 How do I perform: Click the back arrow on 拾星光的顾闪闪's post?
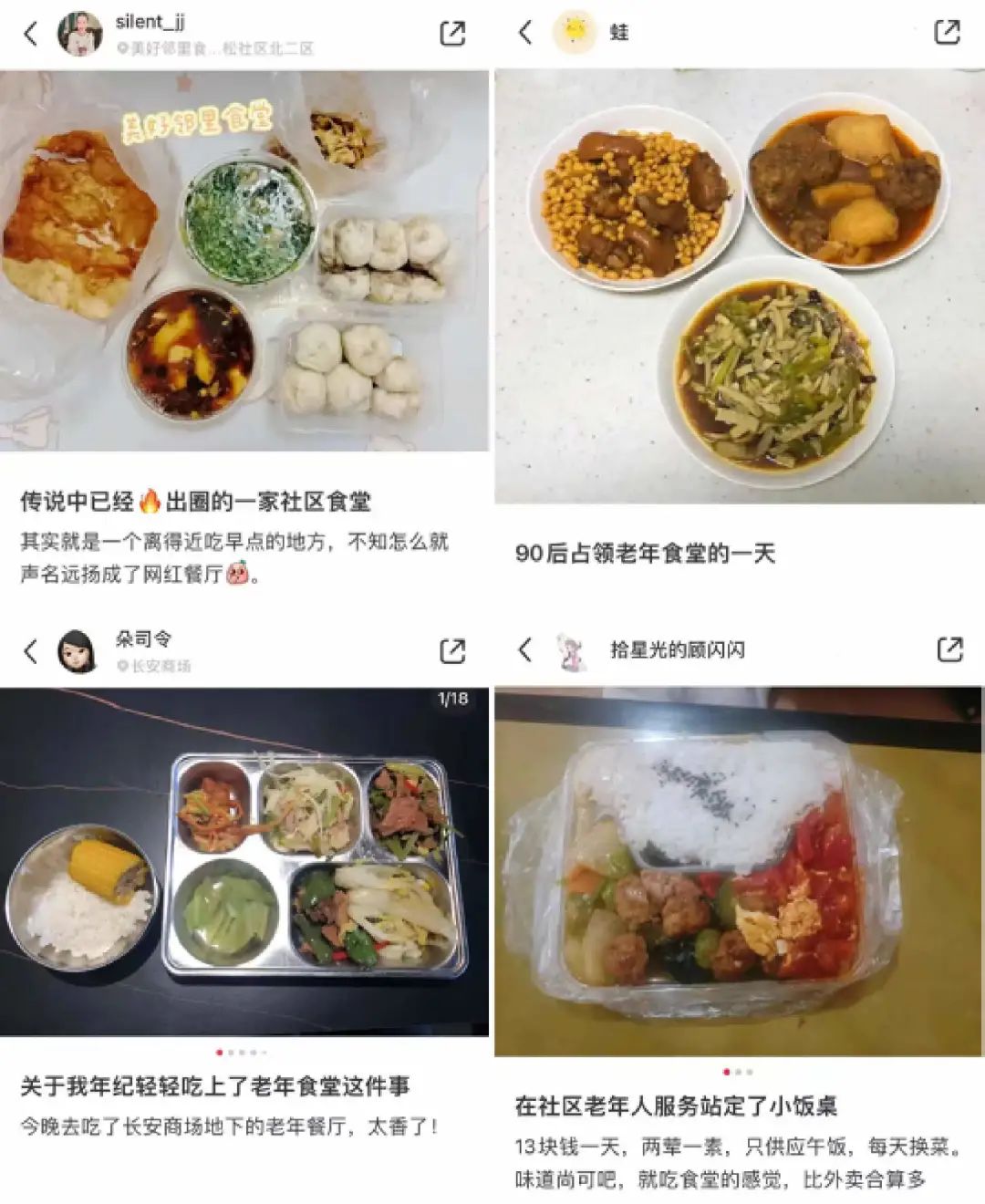(524, 649)
